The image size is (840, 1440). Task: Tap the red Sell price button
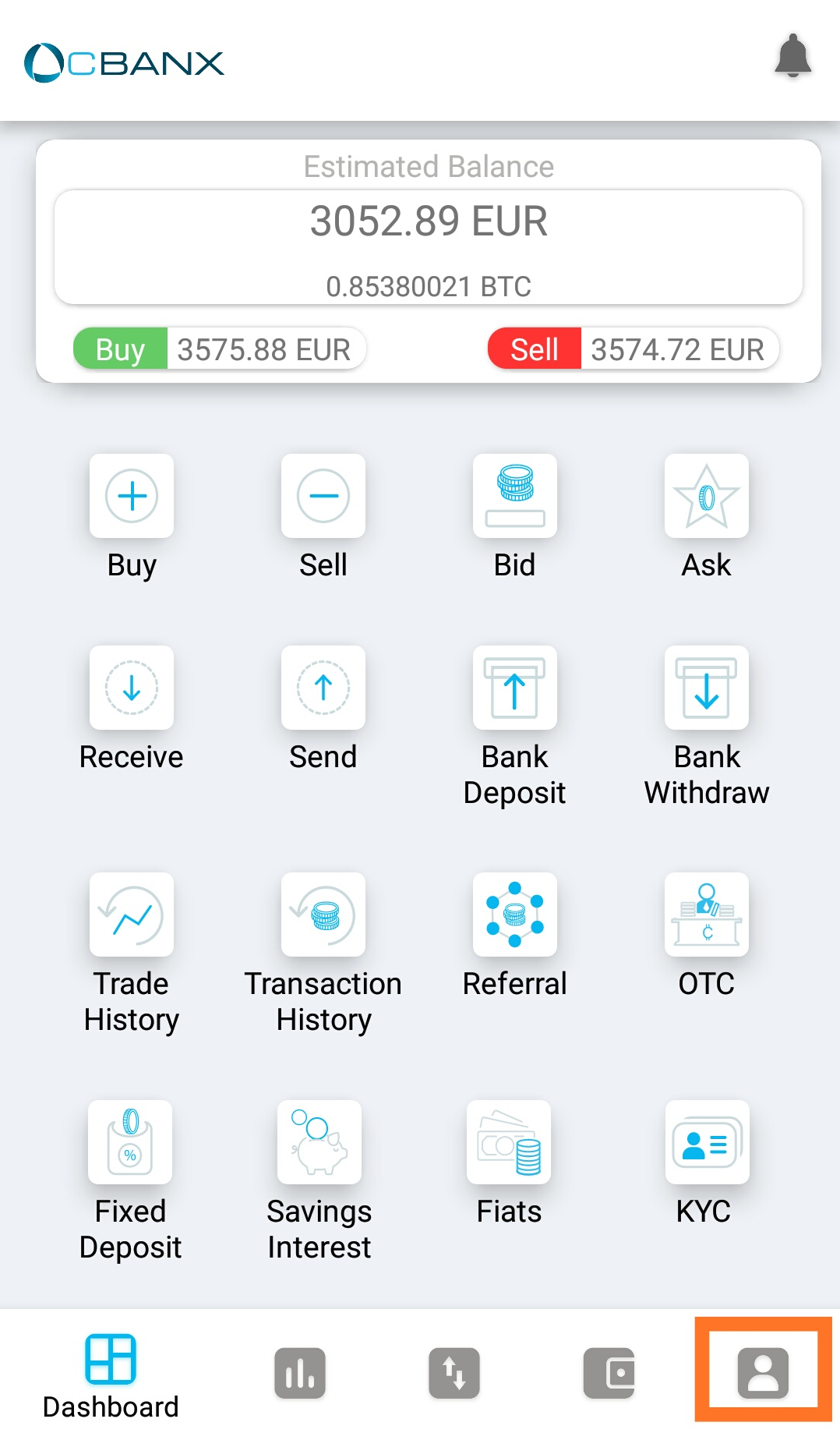(535, 349)
